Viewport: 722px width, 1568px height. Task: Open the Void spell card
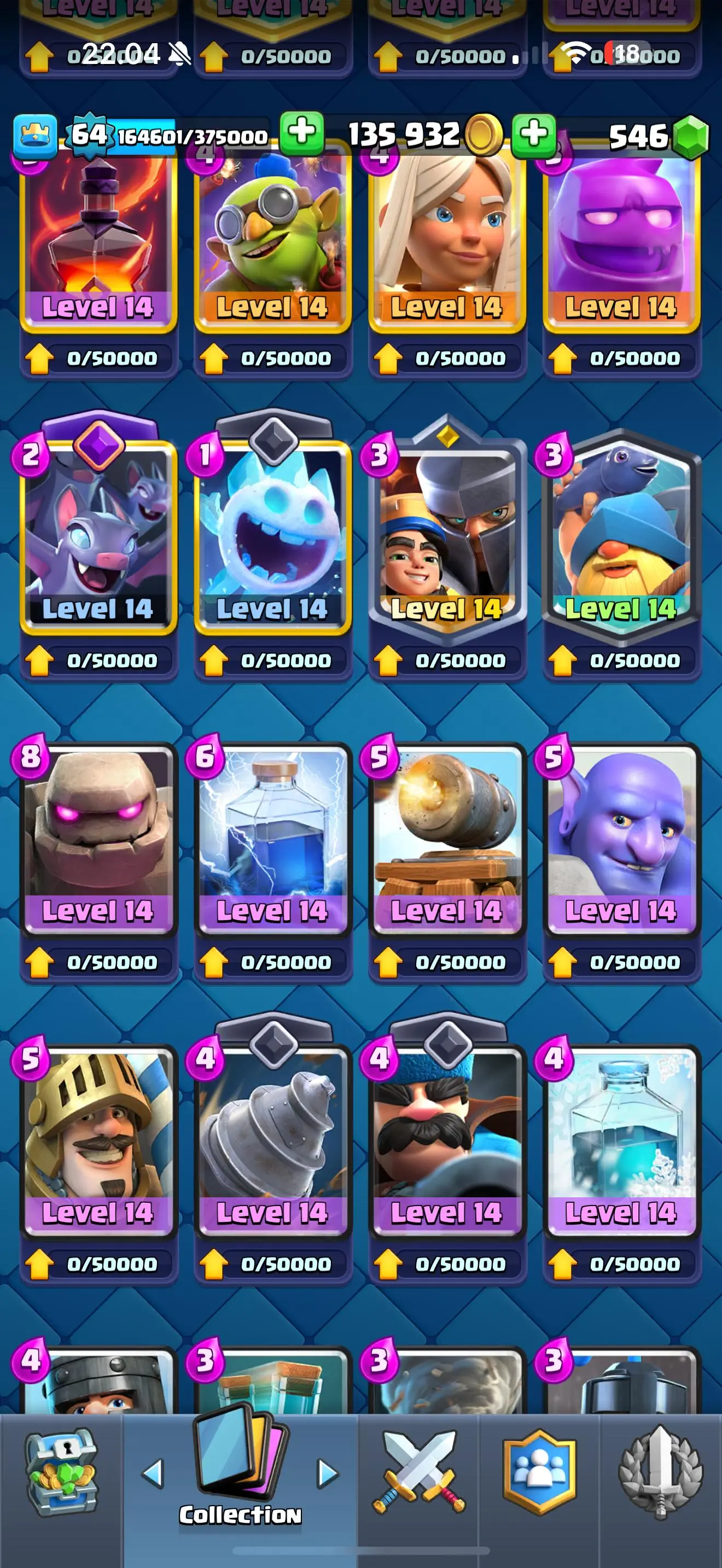[x=98, y=237]
